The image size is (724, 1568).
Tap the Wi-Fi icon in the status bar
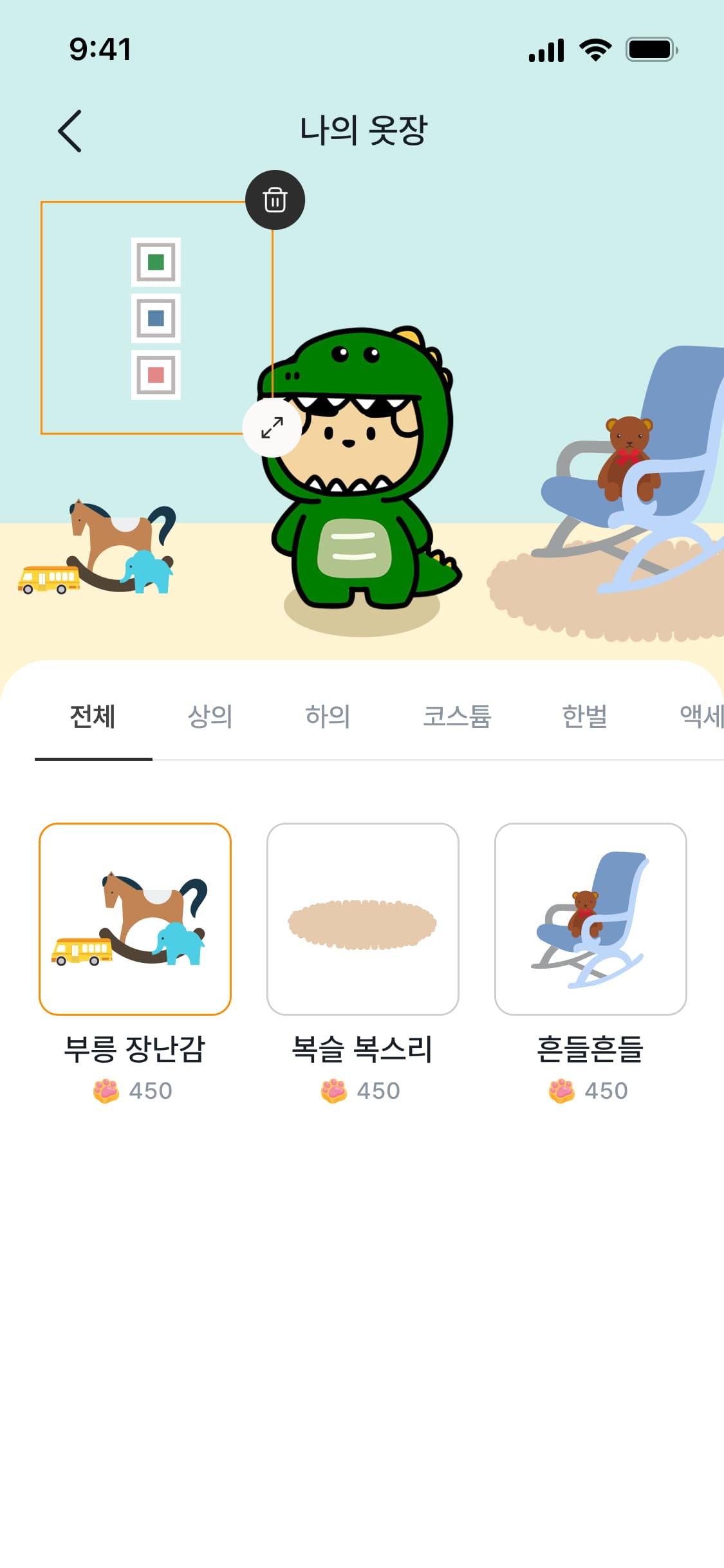click(595, 50)
